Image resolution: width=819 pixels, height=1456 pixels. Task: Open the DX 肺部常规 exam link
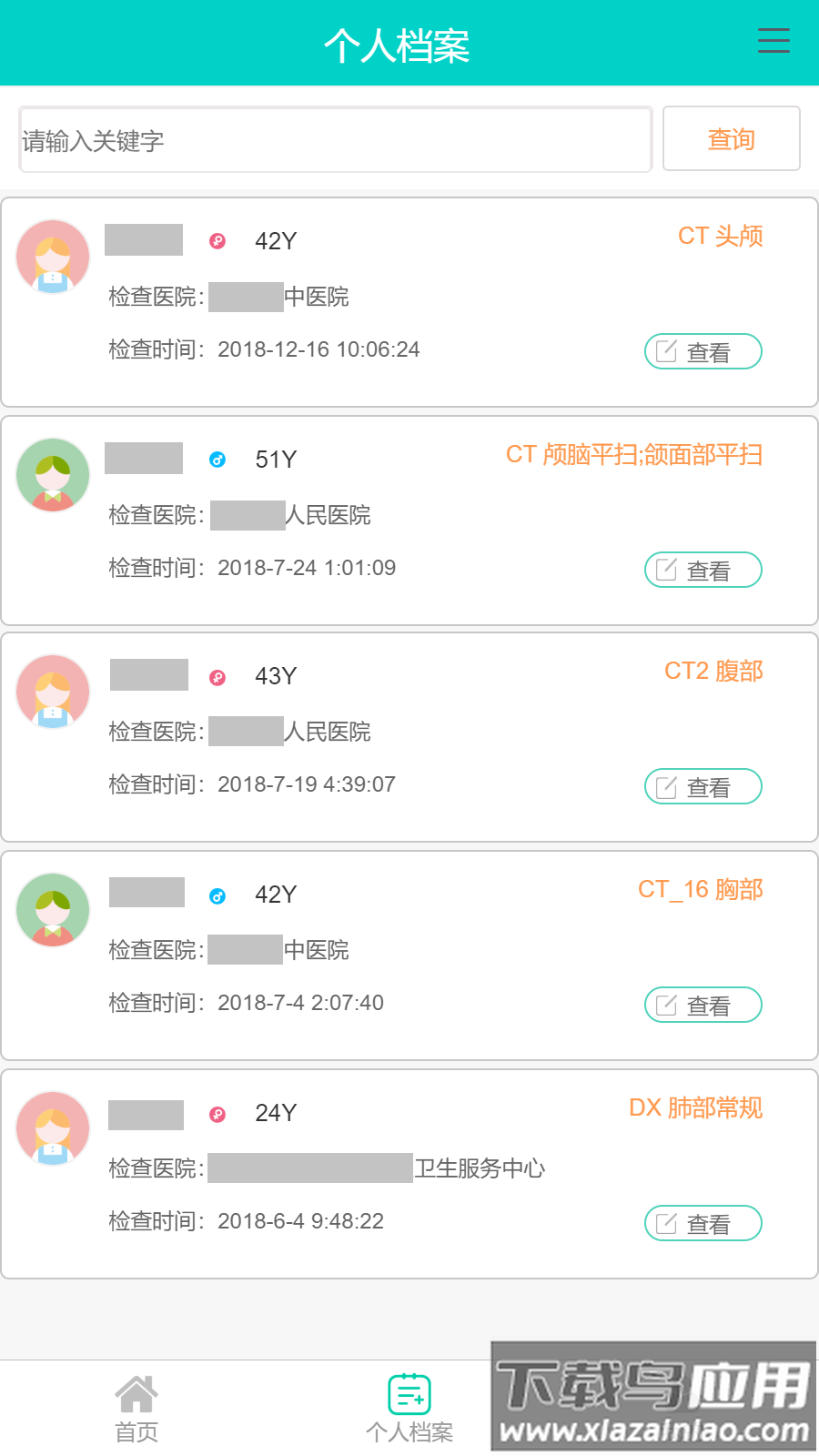pyautogui.click(x=697, y=1108)
